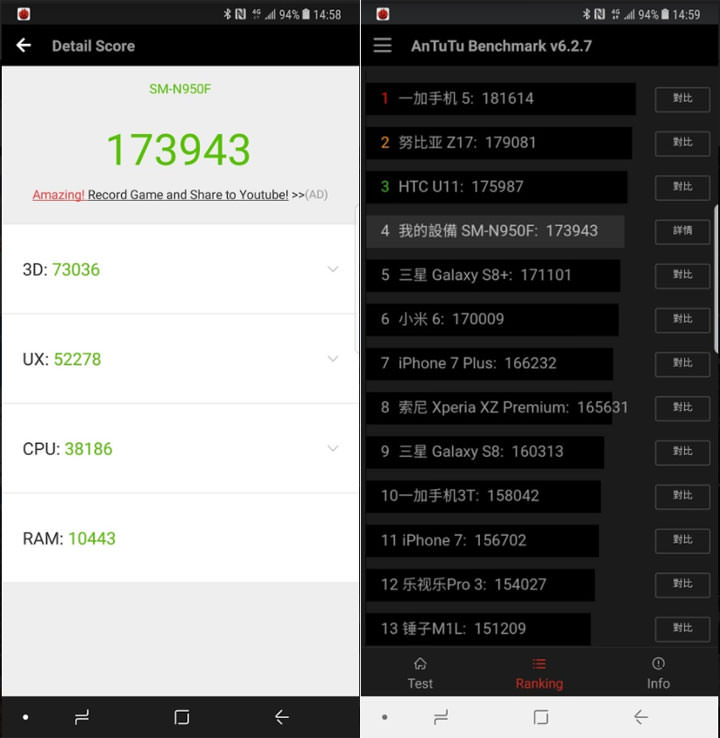Expand the CPU score section

point(332,448)
